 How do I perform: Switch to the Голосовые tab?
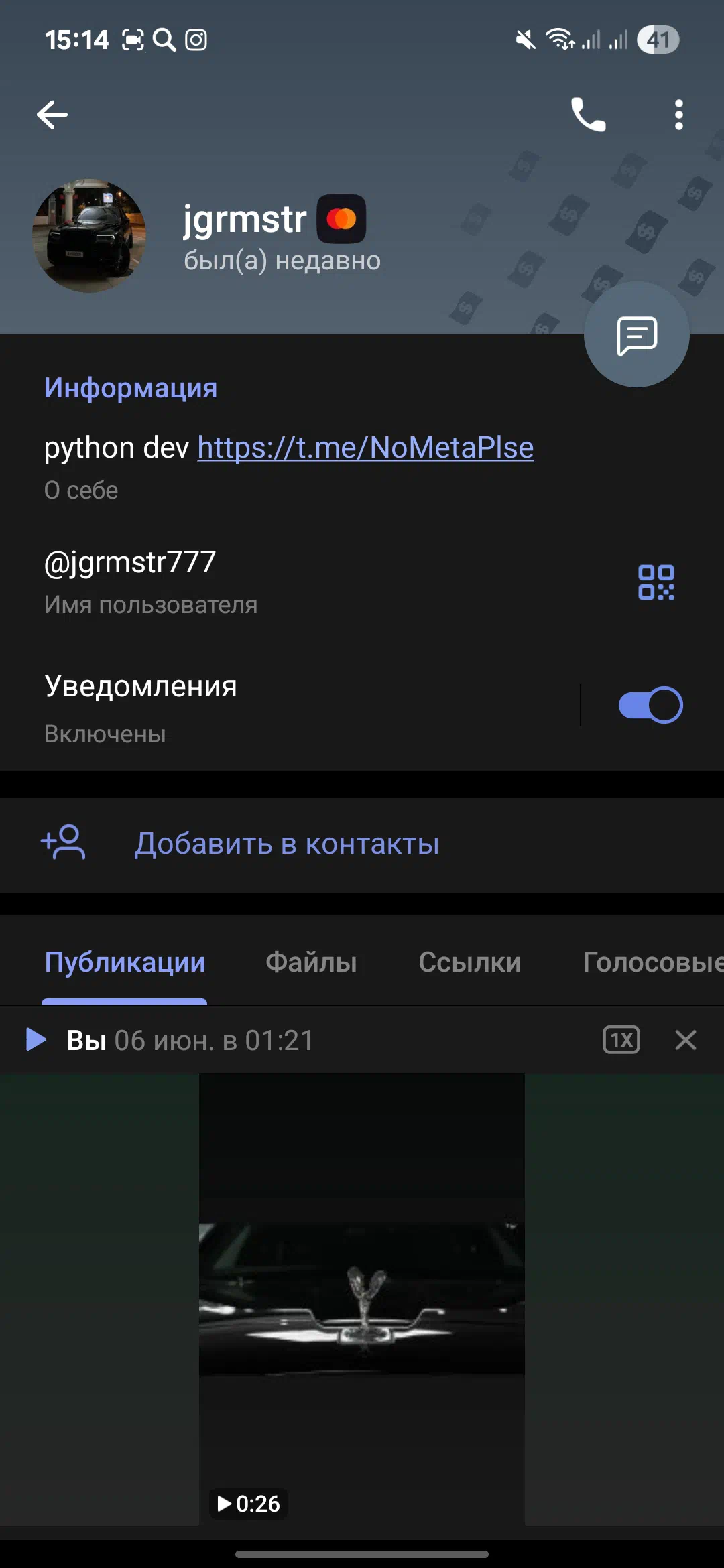653,962
